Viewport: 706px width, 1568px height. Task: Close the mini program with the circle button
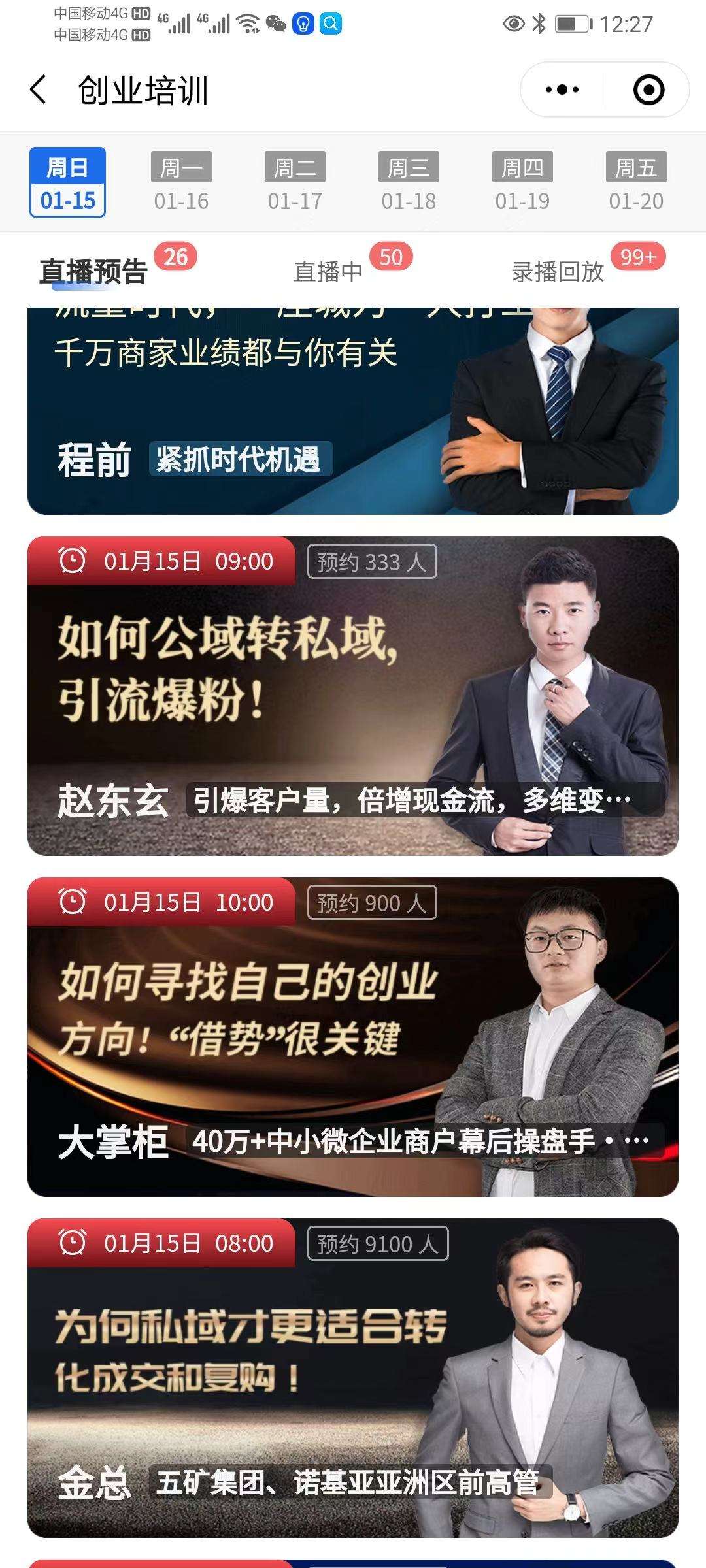click(x=648, y=90)
